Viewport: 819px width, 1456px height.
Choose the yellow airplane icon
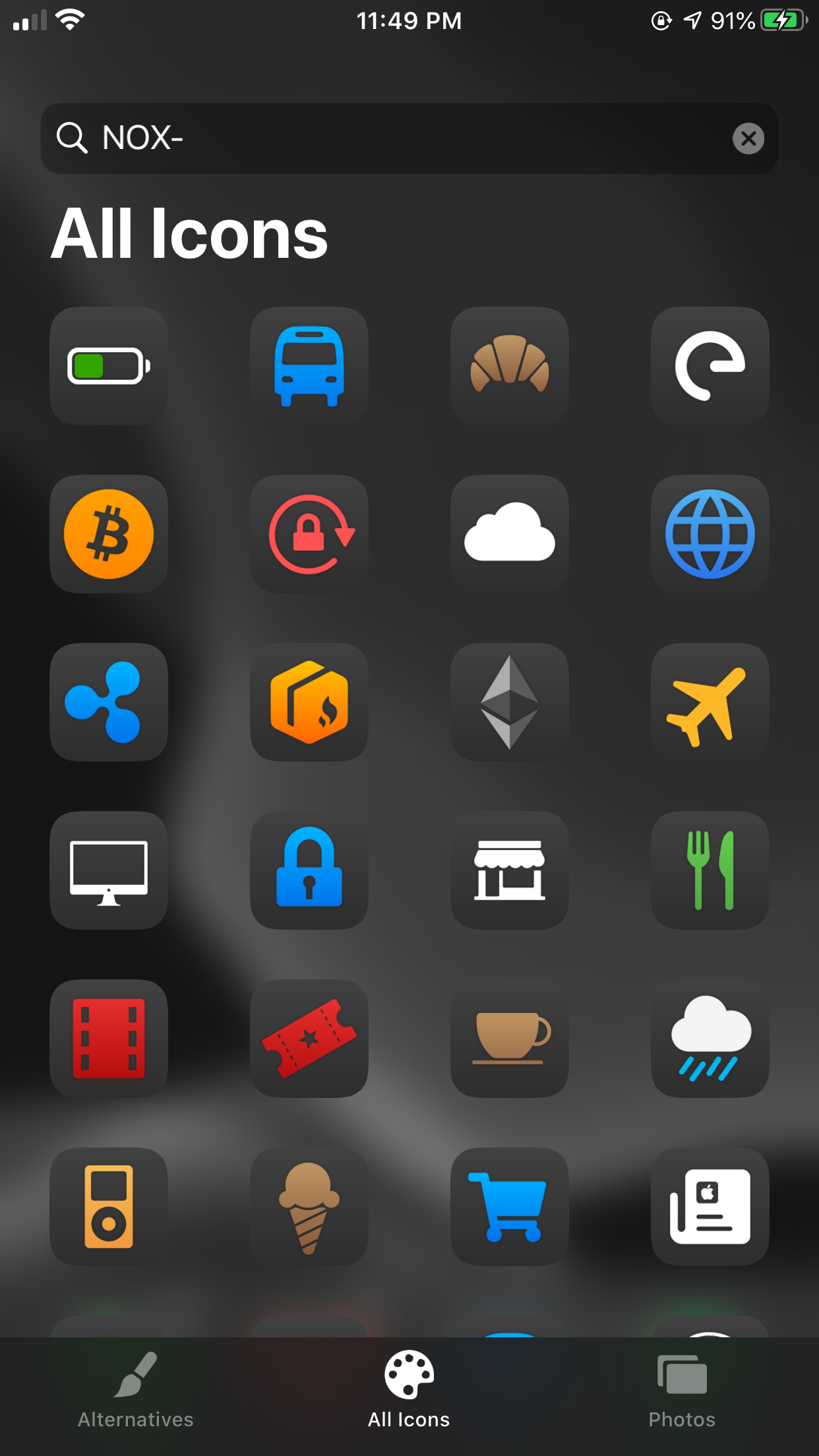click(x=710, y=702)
